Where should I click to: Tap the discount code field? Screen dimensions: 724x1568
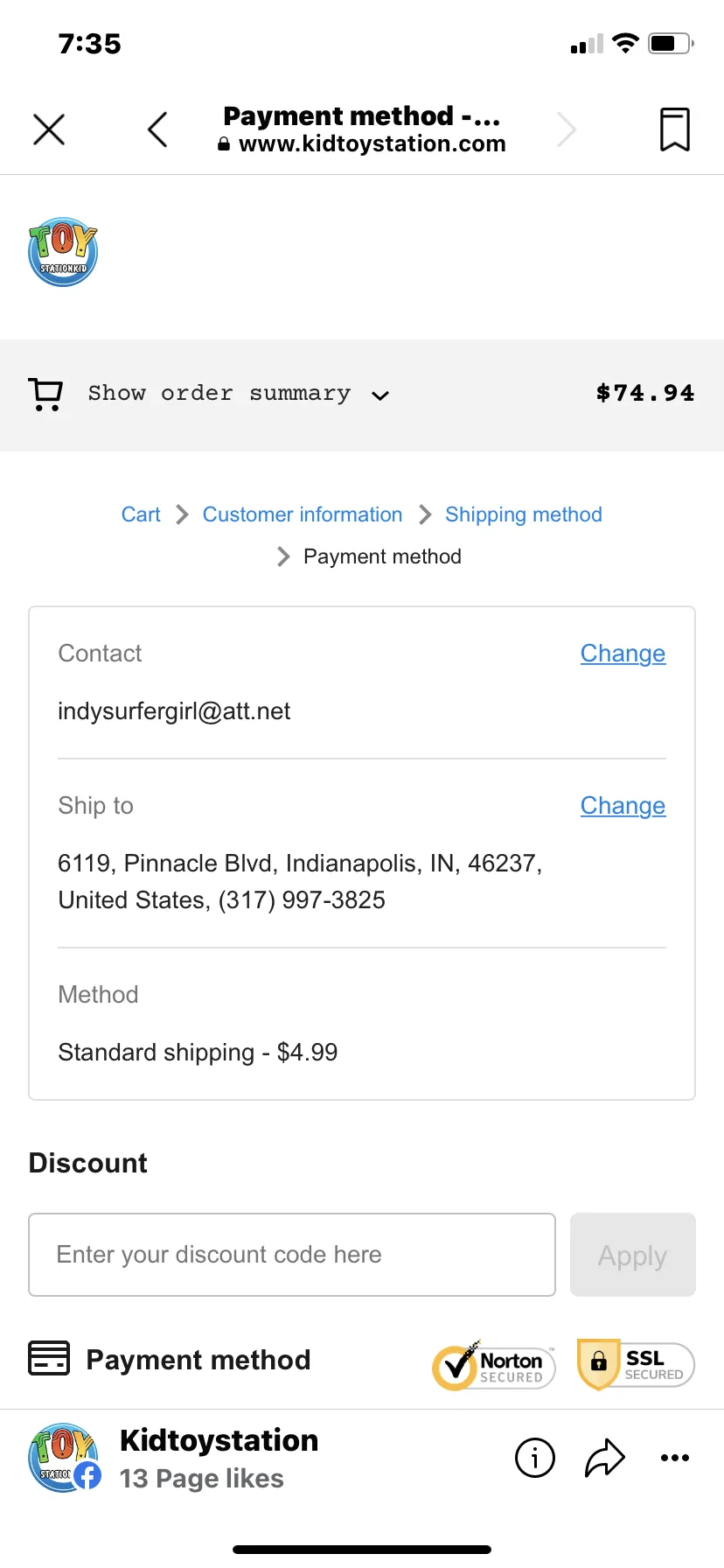292,1255
